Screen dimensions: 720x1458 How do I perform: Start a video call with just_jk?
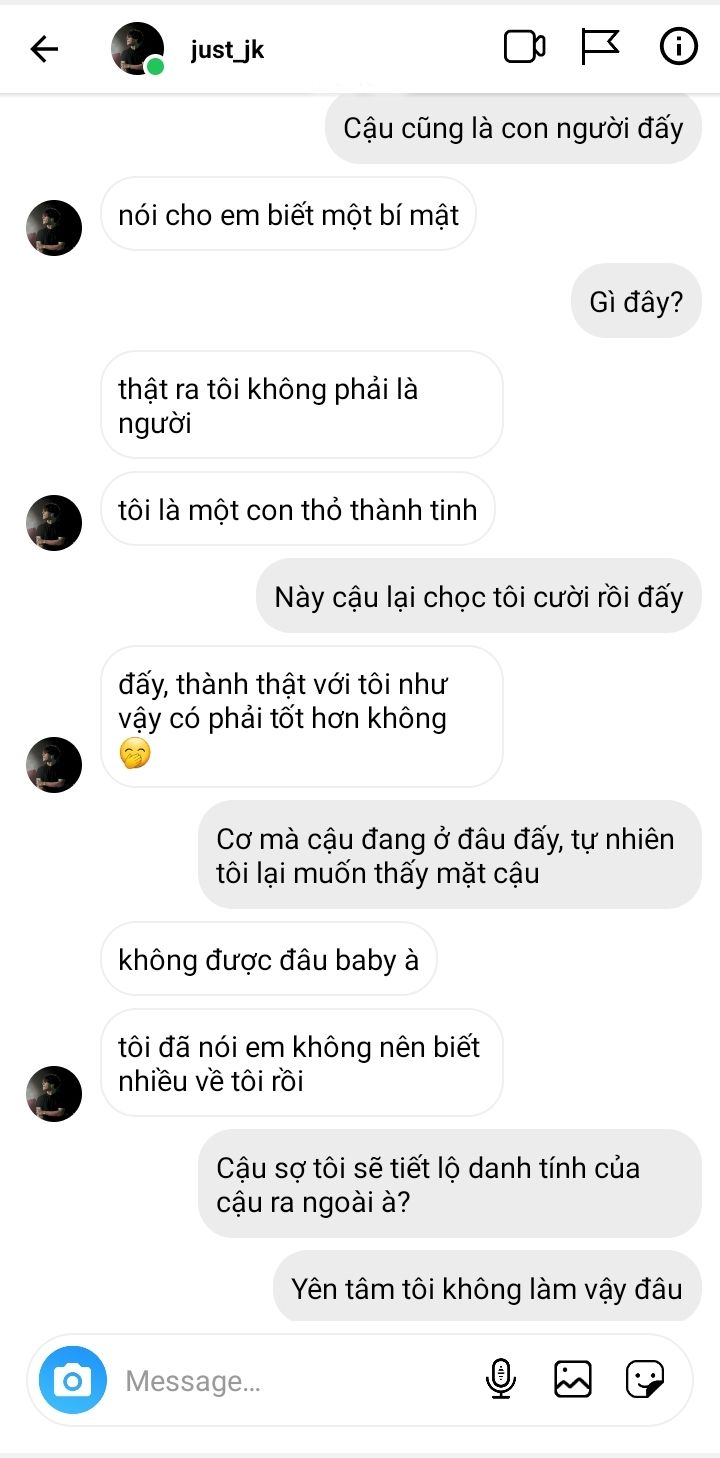point(524,47)
